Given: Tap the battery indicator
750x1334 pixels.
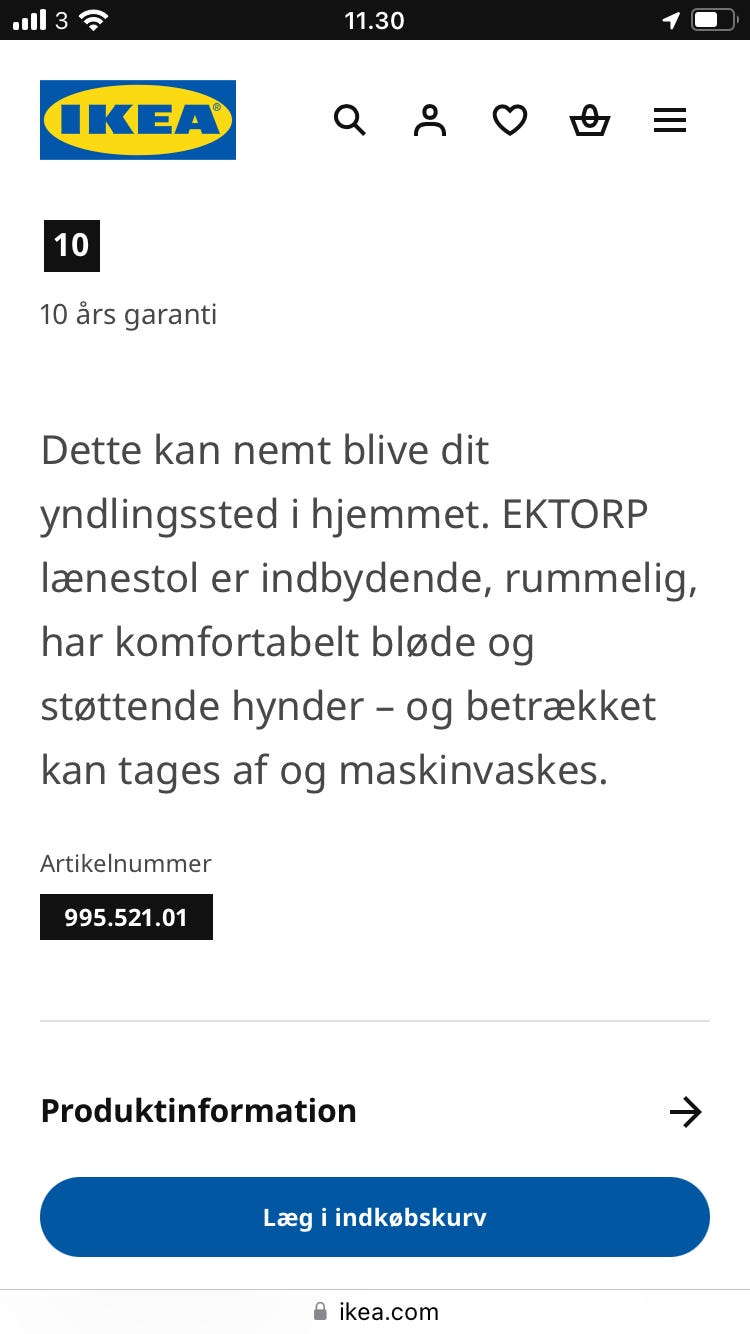Looking at the screenshot, I should (x=713, y=17).
